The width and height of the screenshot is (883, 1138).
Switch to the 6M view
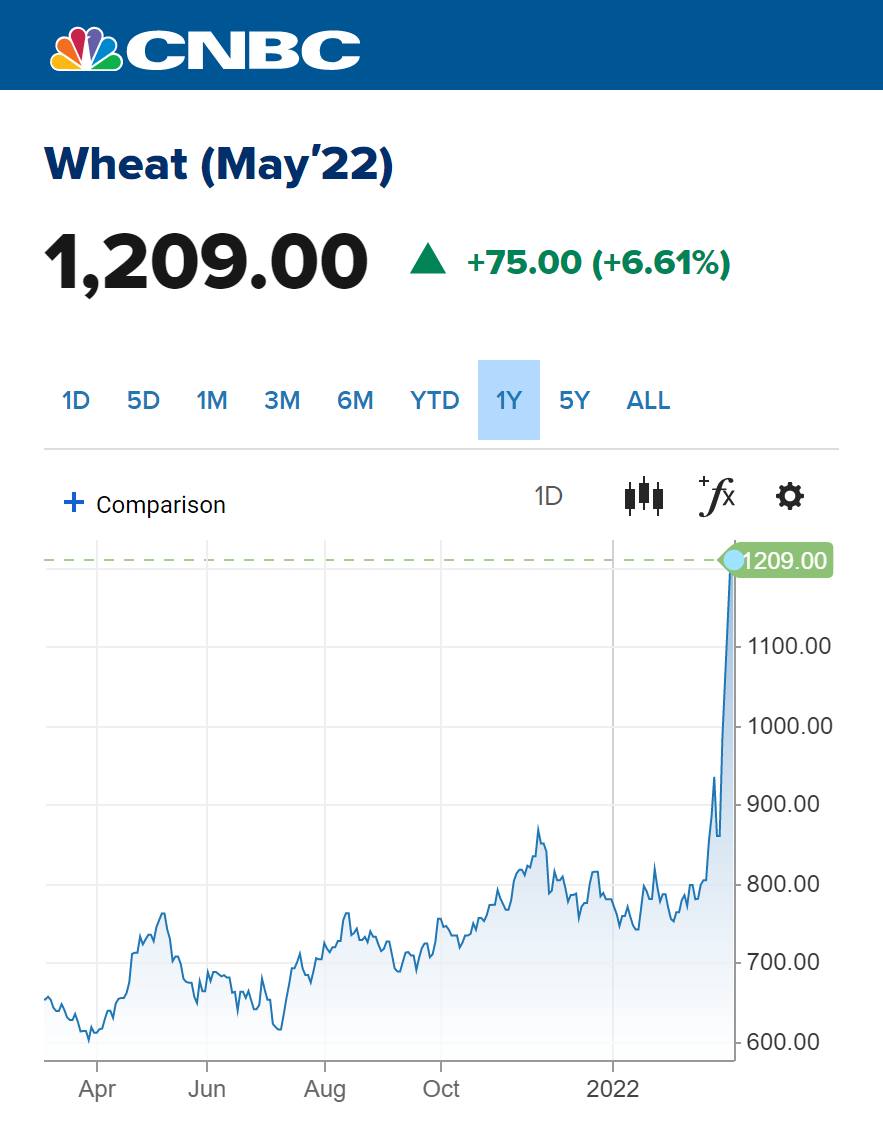point(355,401)
